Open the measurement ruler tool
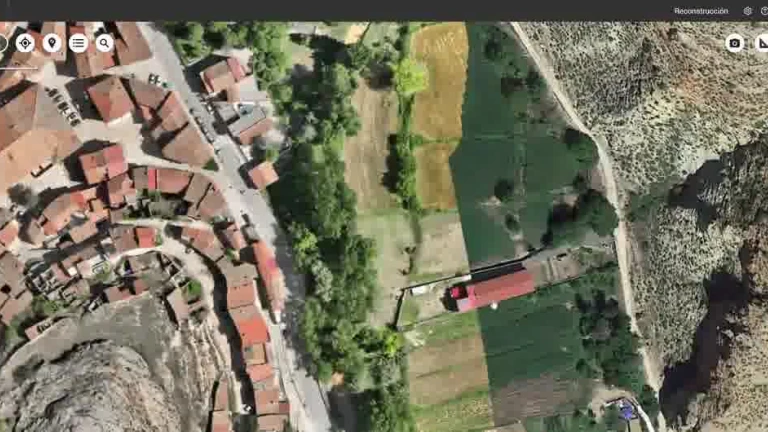 761,43
